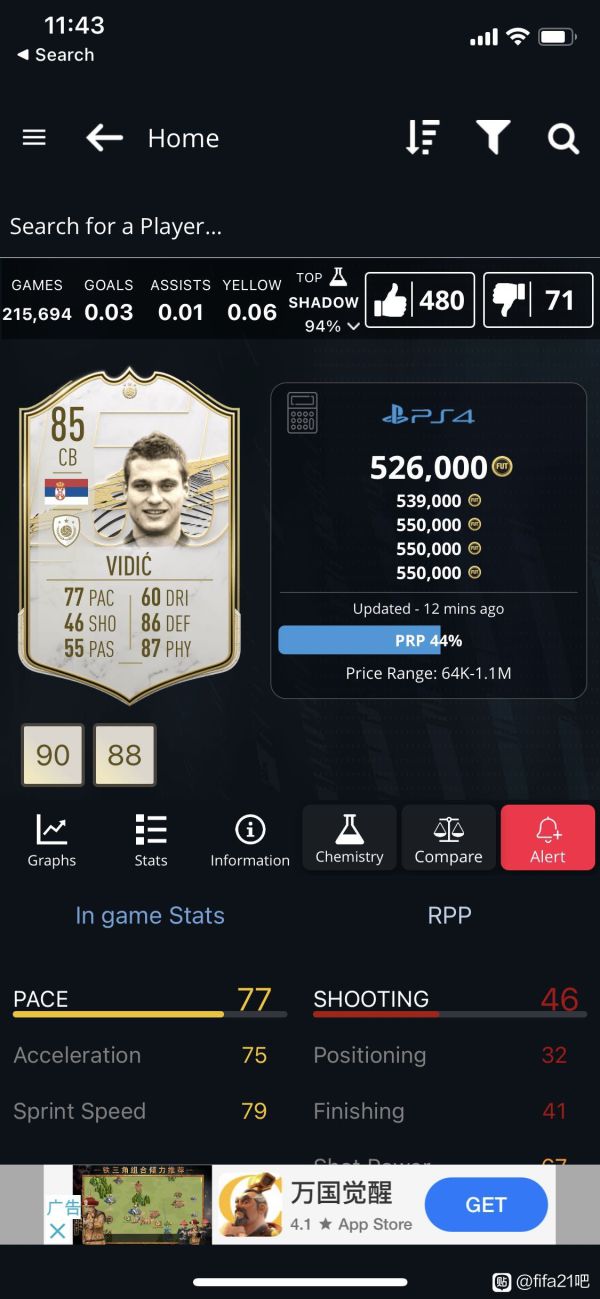Image resolution: width=600 pixels, height=1299 pixels.
Task: Give a thumbs up vote
Action: (x=418, y=300)
